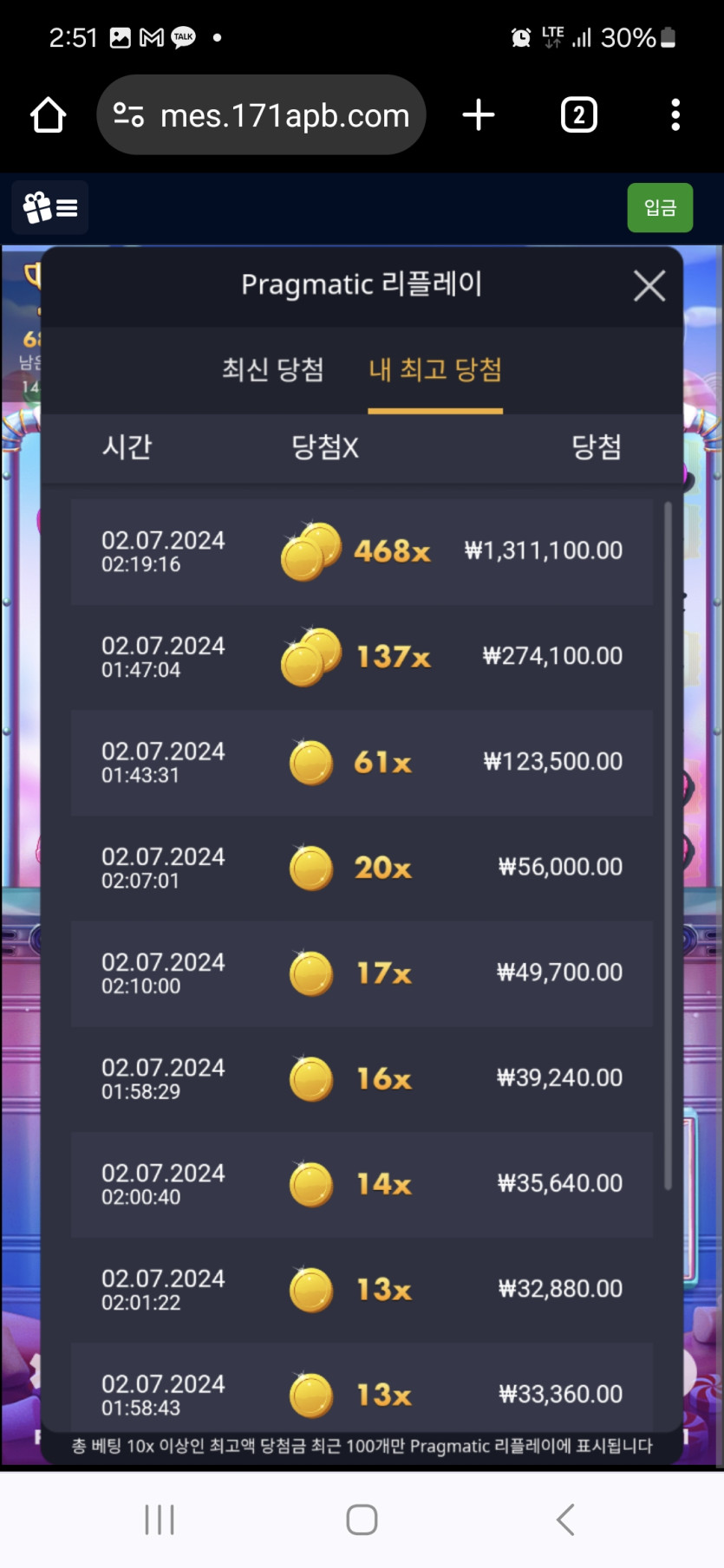Select the 내 최고 당첨 tab
This screenshot has width=724, height=1568.
[435, 370]
